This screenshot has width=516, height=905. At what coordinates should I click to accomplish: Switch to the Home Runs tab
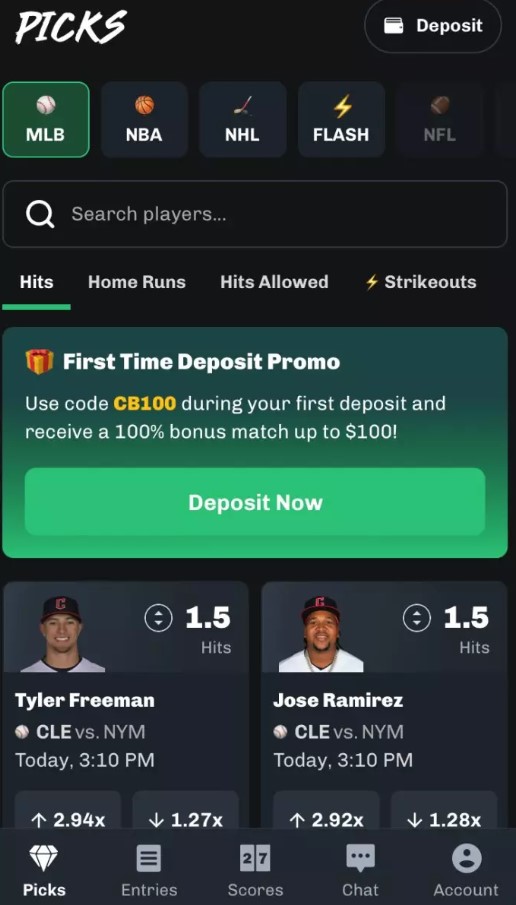click(137, 282)
